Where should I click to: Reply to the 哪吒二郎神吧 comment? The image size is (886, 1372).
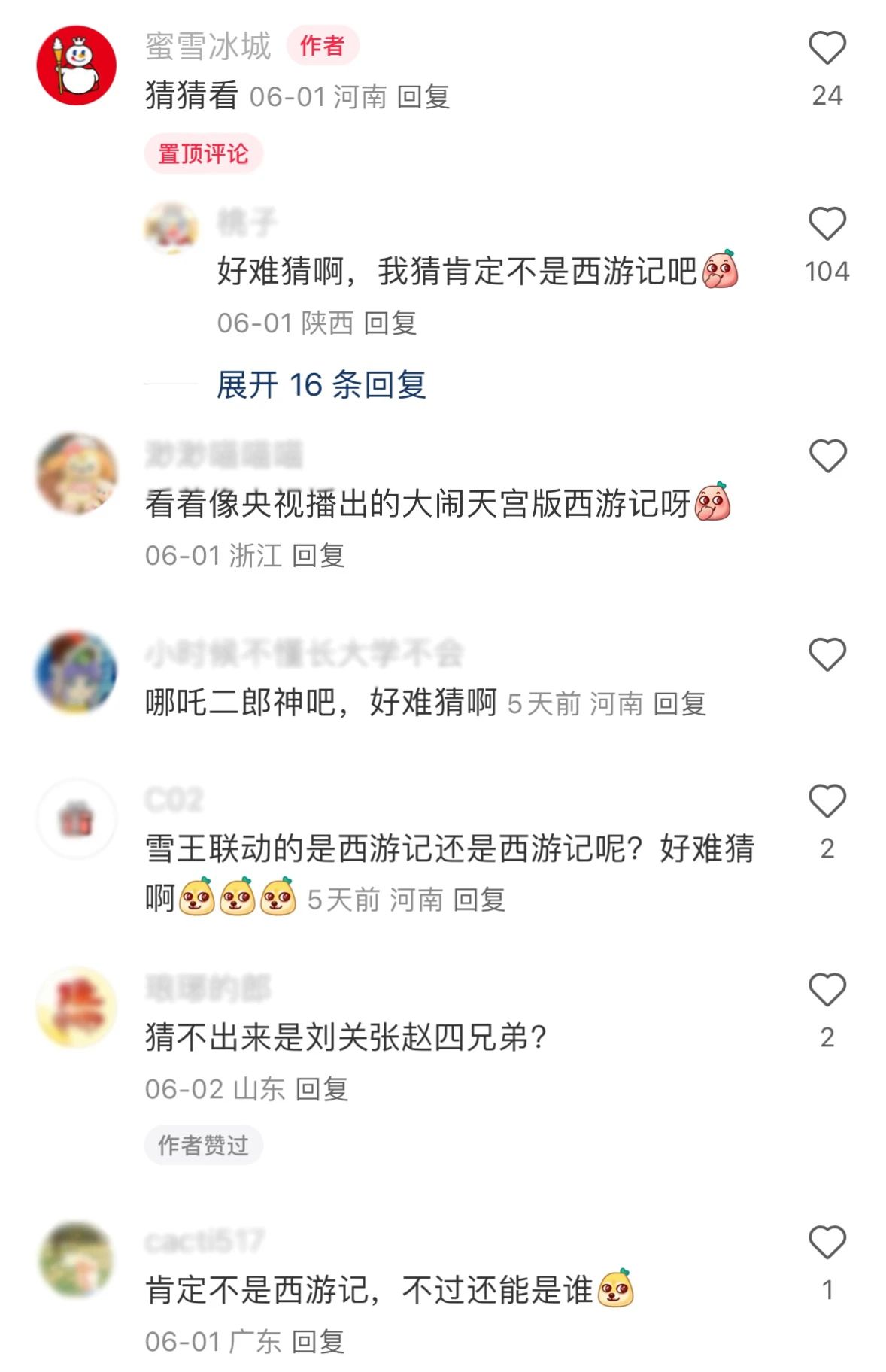click(679, 704)
